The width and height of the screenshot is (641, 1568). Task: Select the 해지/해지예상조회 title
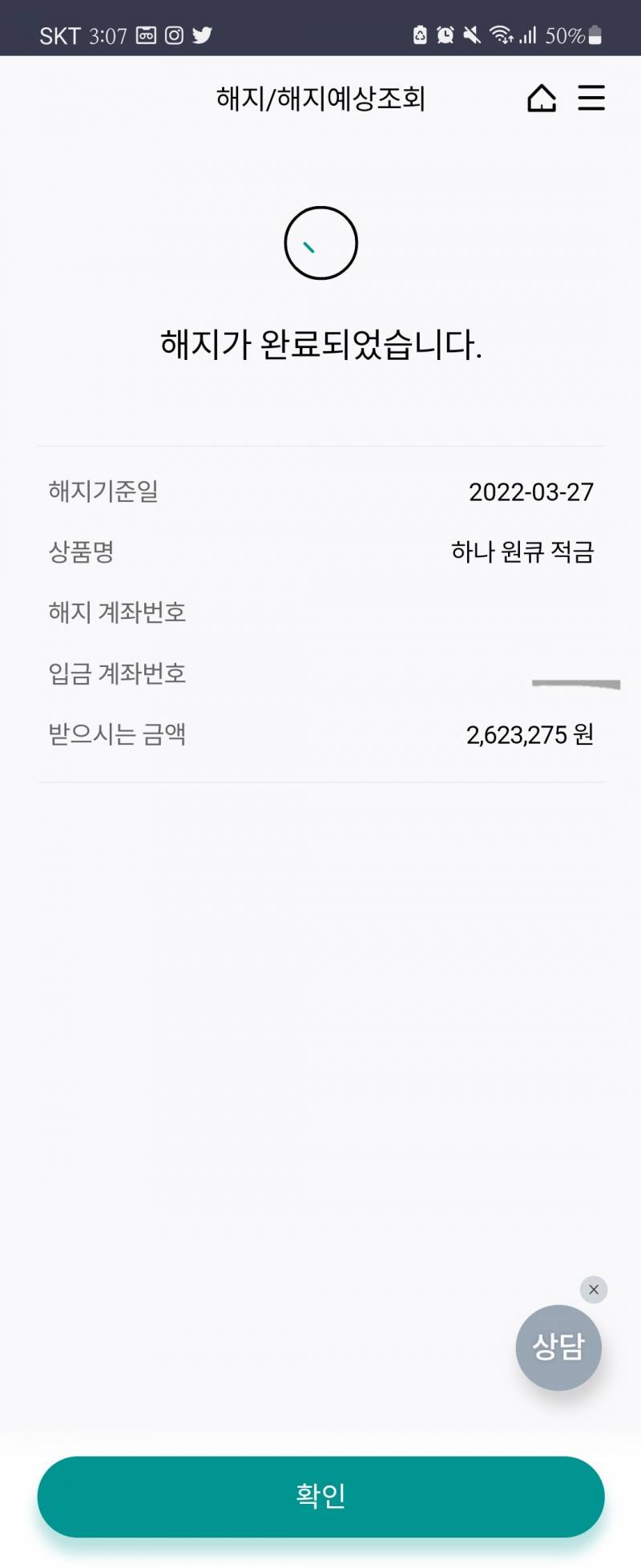coord(320,97)
